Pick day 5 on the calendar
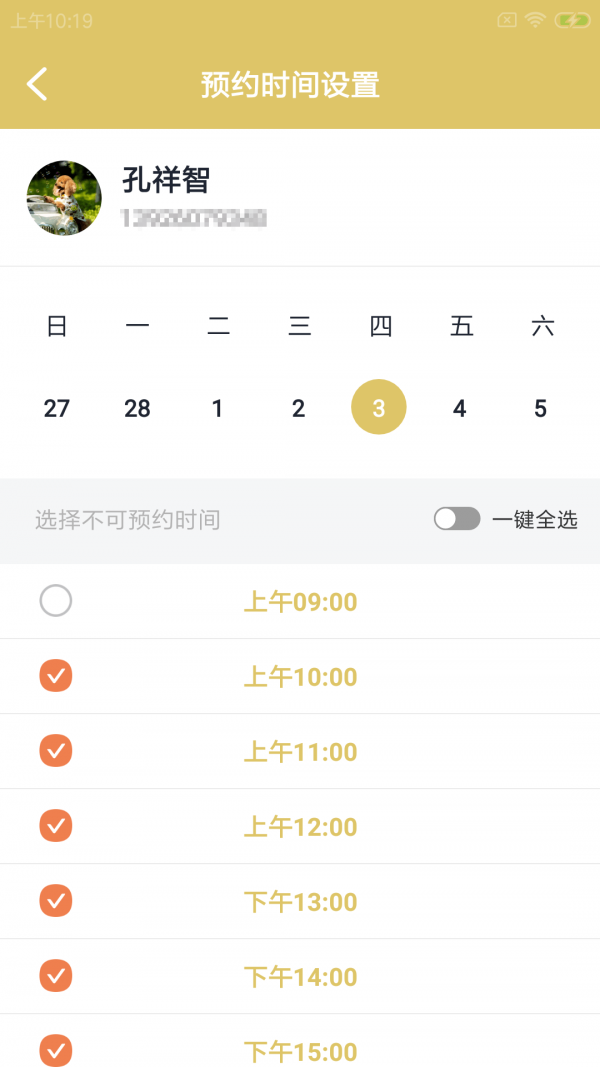Image resolution: width=600 pixels, height=1067 pixels. (541, 408)
